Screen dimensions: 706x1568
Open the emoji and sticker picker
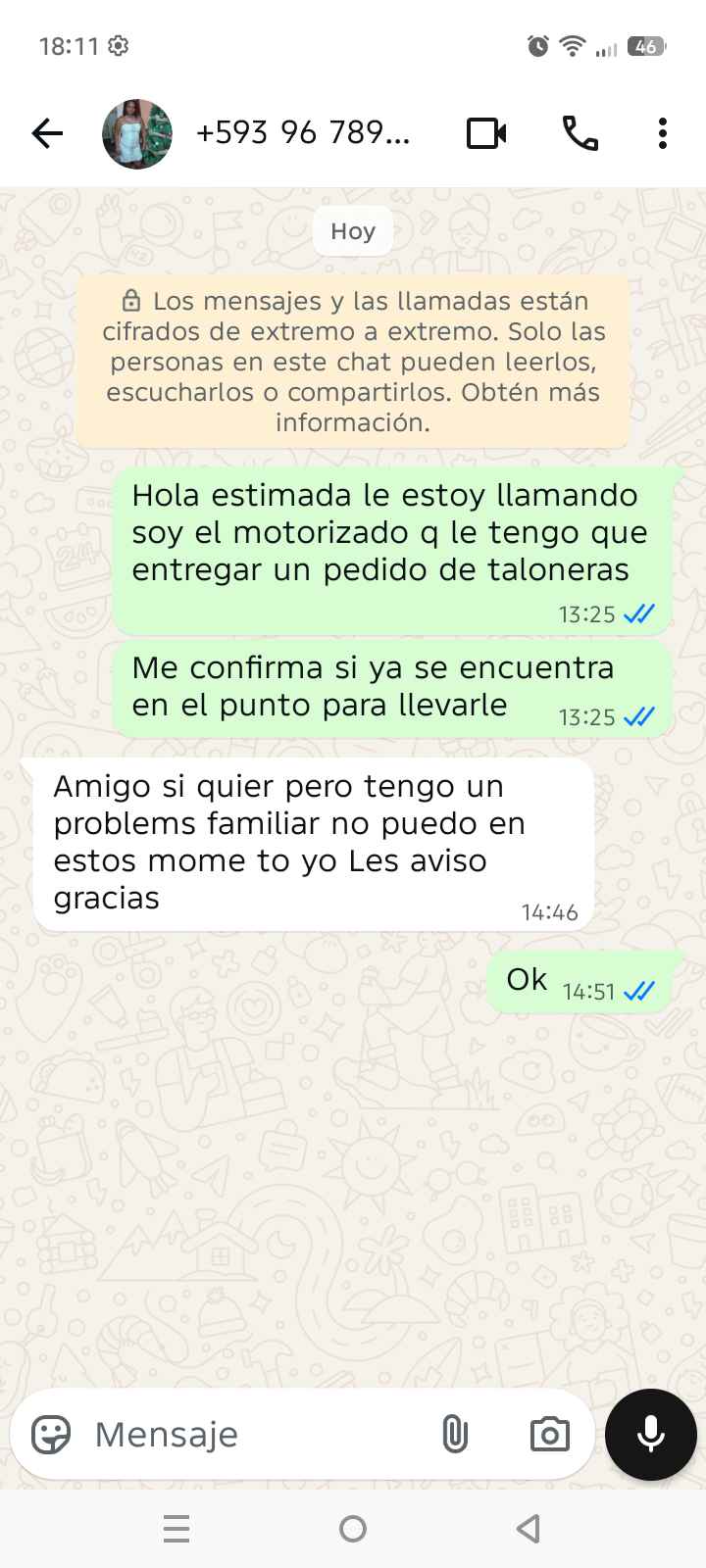(51, 1435)
